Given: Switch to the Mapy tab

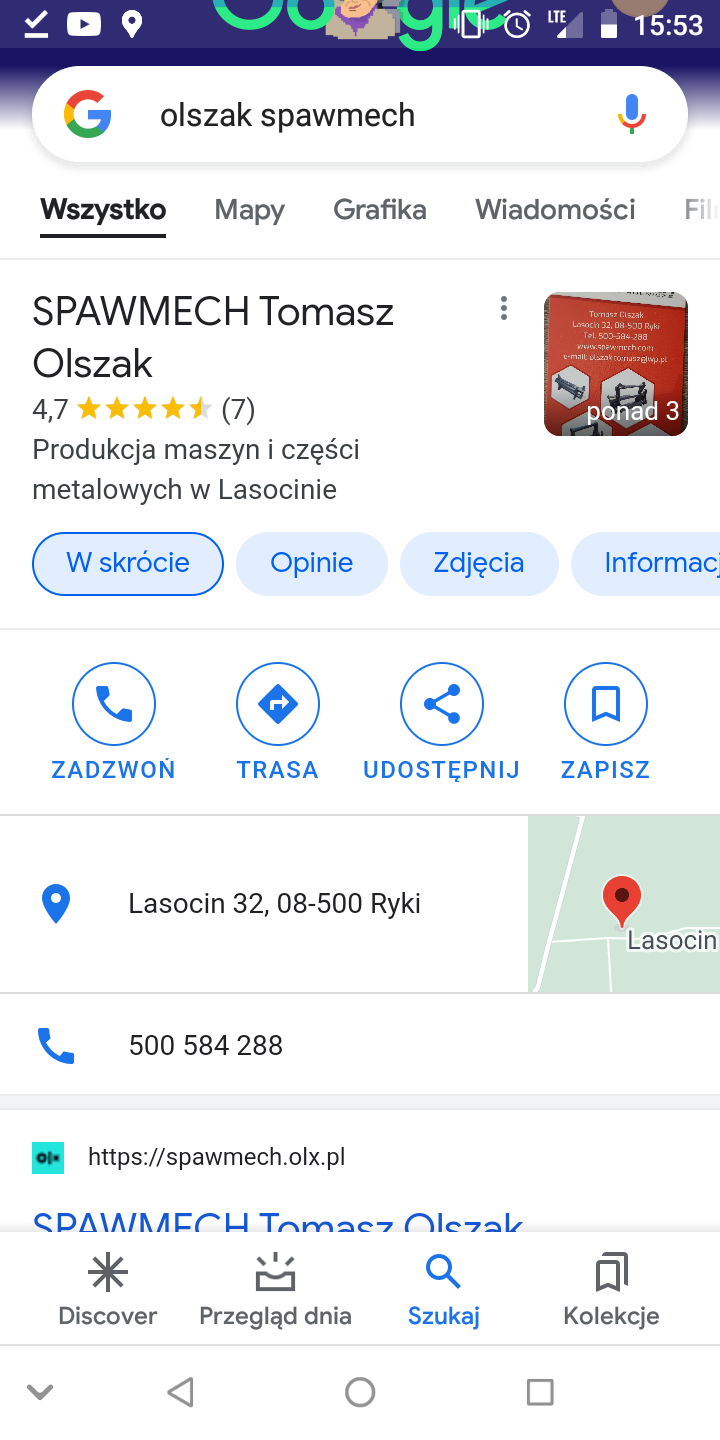Looking at the screenshot, I should (x=249, y=209).
